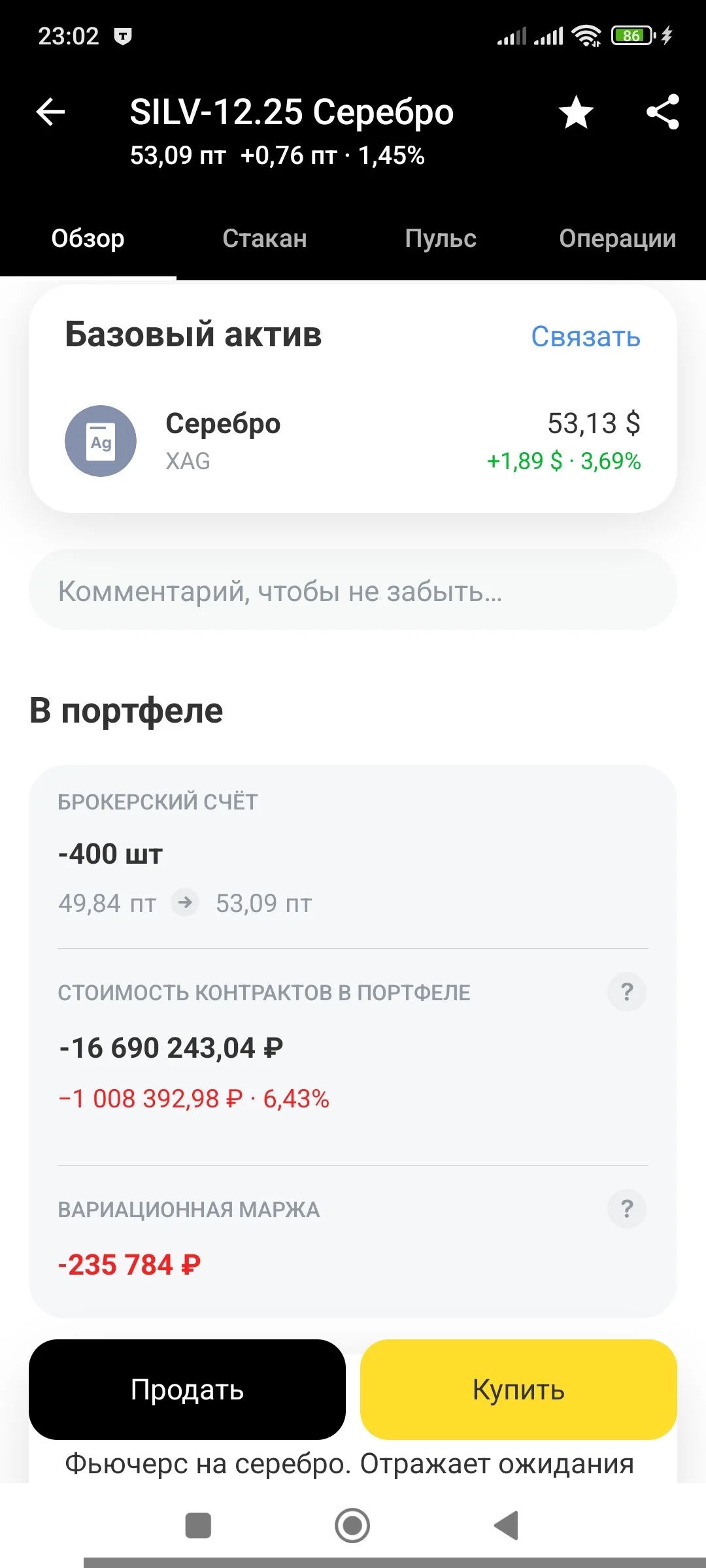Toggle the favorite star for SILV-12.25
Image resolution: width=706 pixels, height=1568 pixels.
pyautogui.click(x=576, y=112)
